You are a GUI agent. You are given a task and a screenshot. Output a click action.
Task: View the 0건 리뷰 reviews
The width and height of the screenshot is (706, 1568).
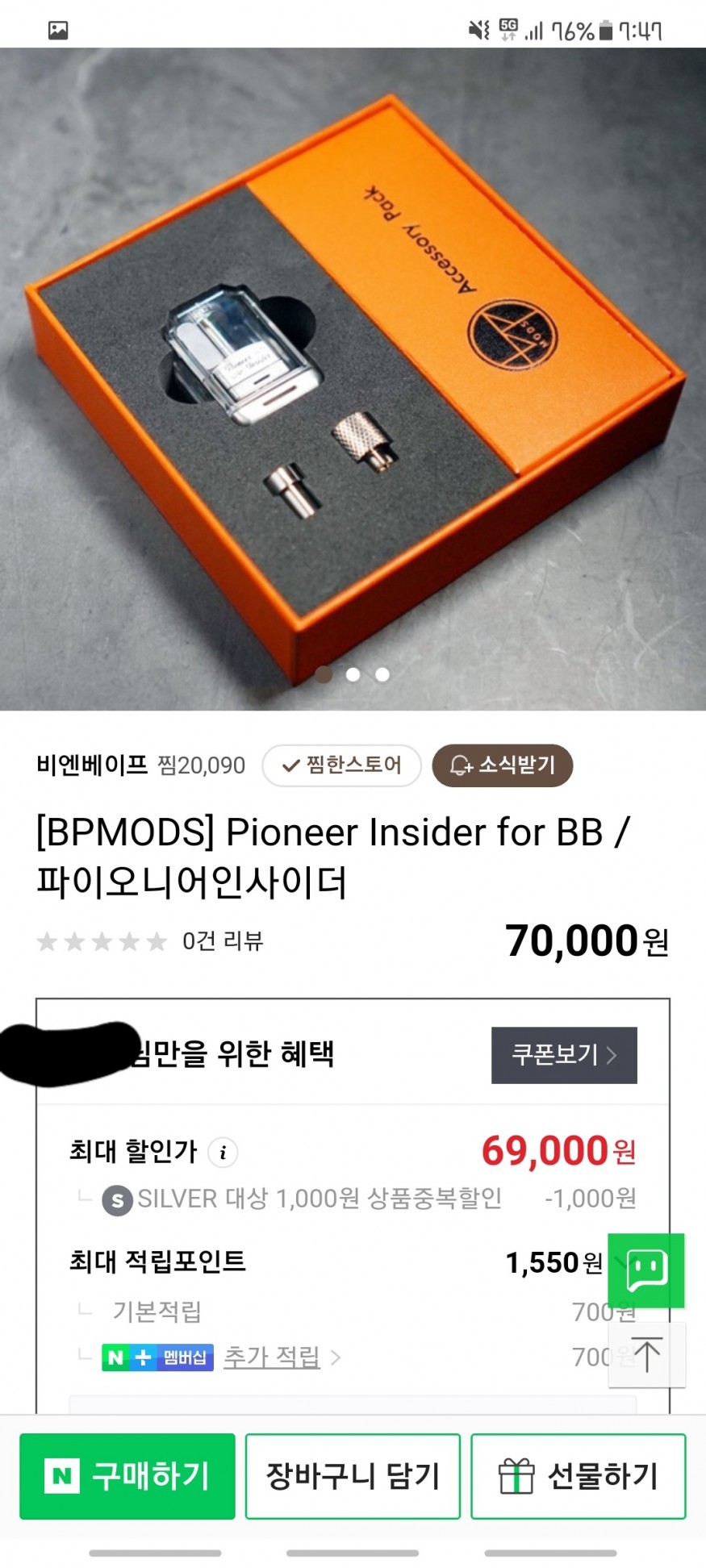223,941
